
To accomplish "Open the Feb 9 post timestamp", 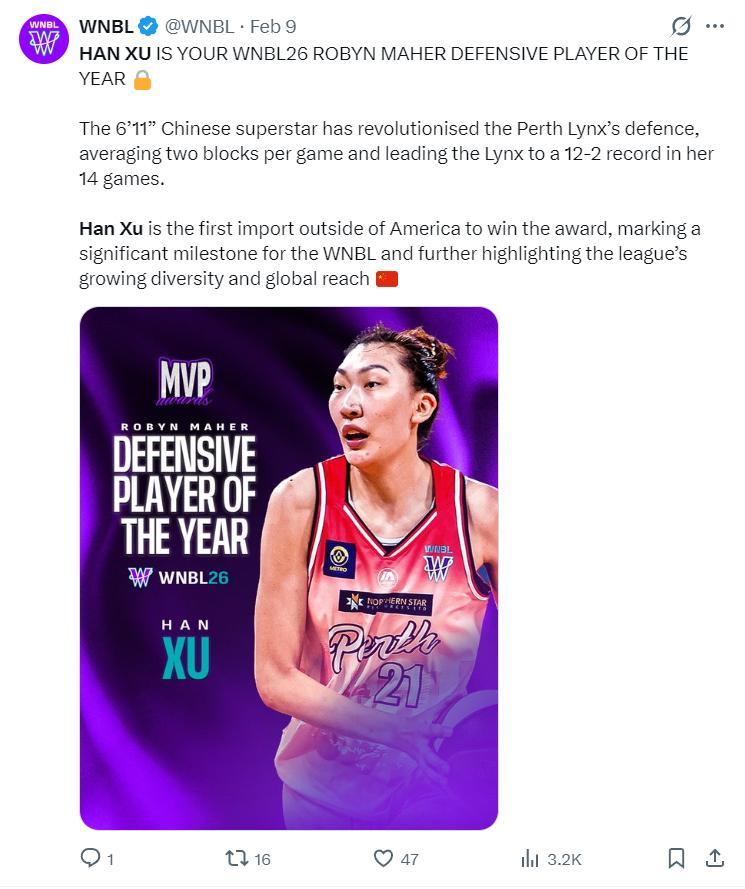I will tap(272, 26).
